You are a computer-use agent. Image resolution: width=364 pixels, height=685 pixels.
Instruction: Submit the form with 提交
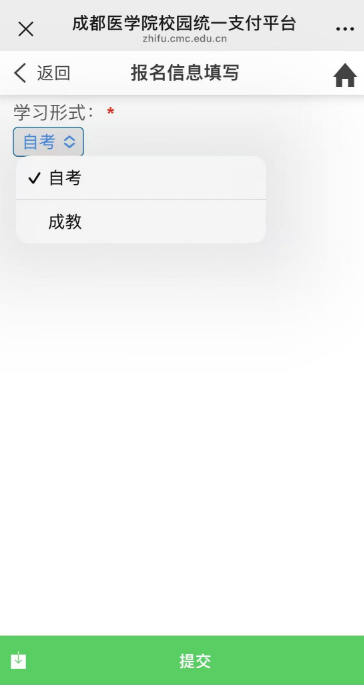point(182,661)
